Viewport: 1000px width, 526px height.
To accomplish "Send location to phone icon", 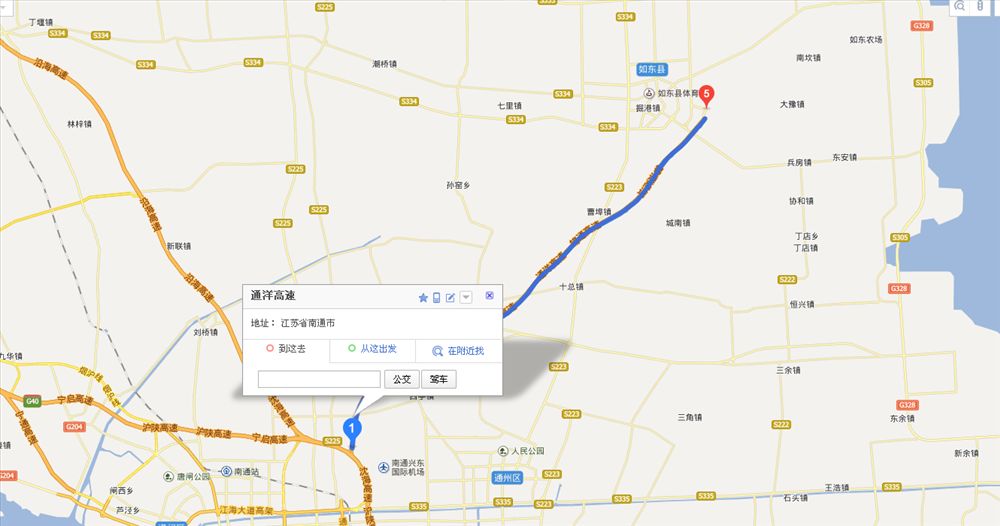I will point(436,297).
